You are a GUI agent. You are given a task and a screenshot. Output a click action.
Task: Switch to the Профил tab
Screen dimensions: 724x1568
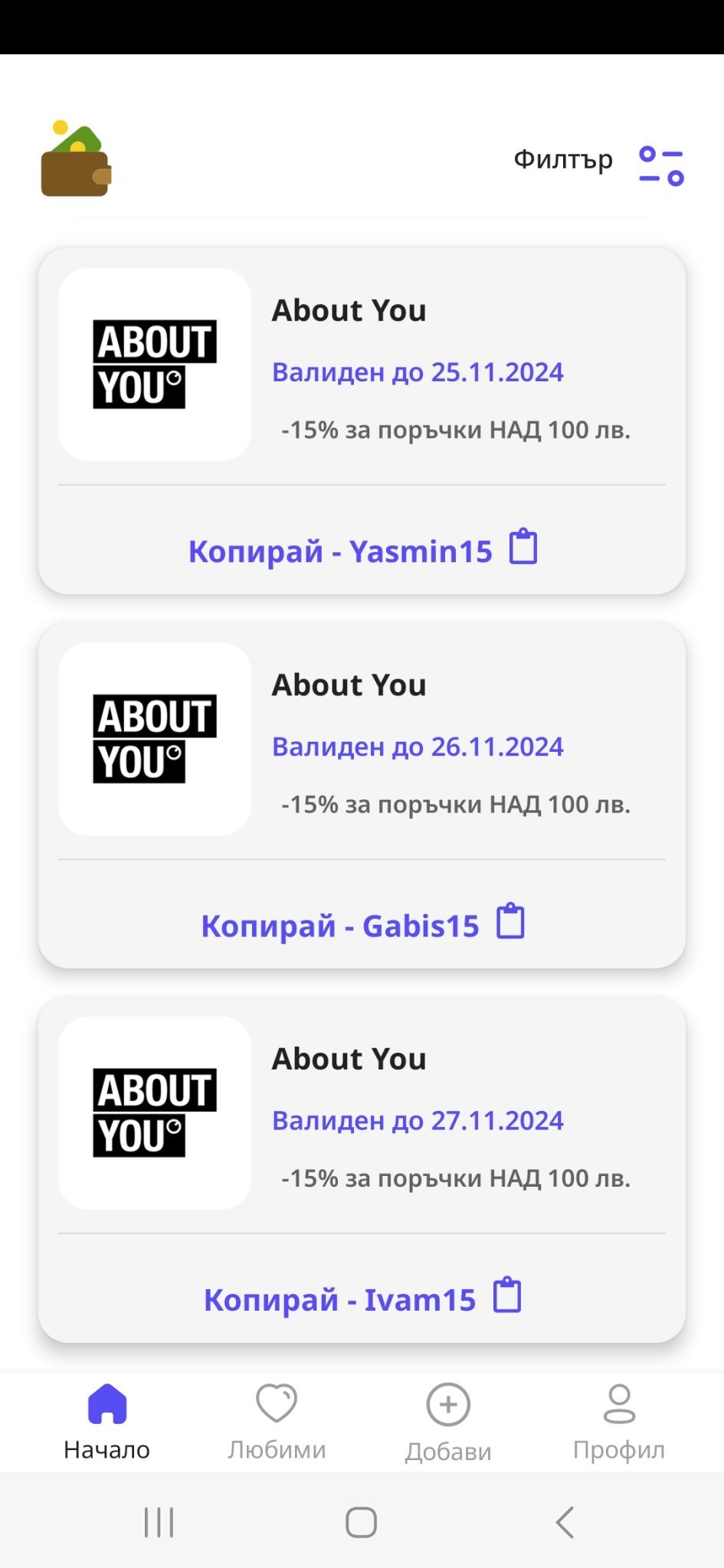click(x=619, y=1421)
